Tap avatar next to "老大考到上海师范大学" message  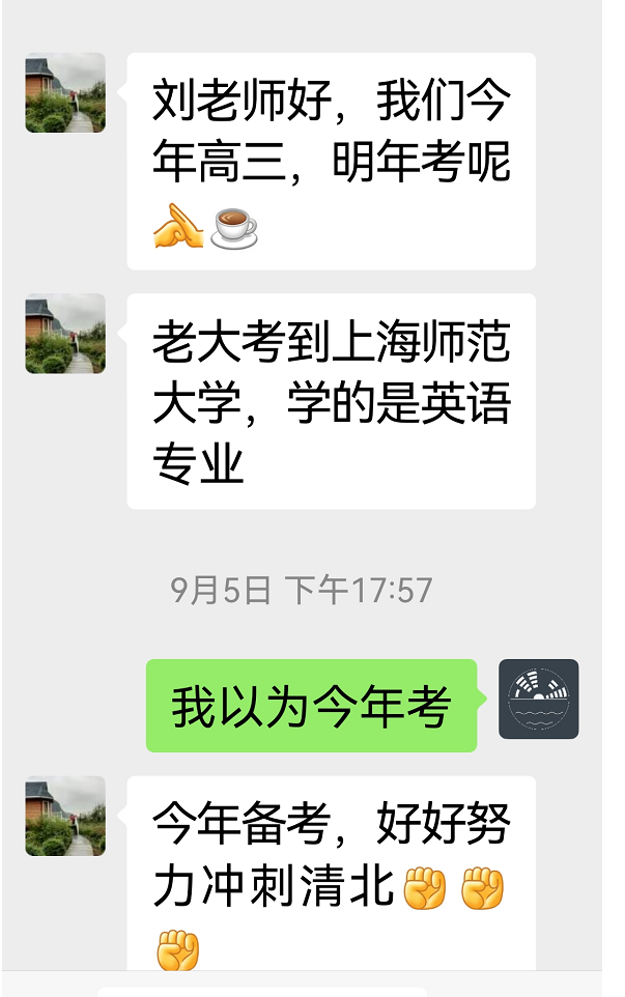pos(65,334)
